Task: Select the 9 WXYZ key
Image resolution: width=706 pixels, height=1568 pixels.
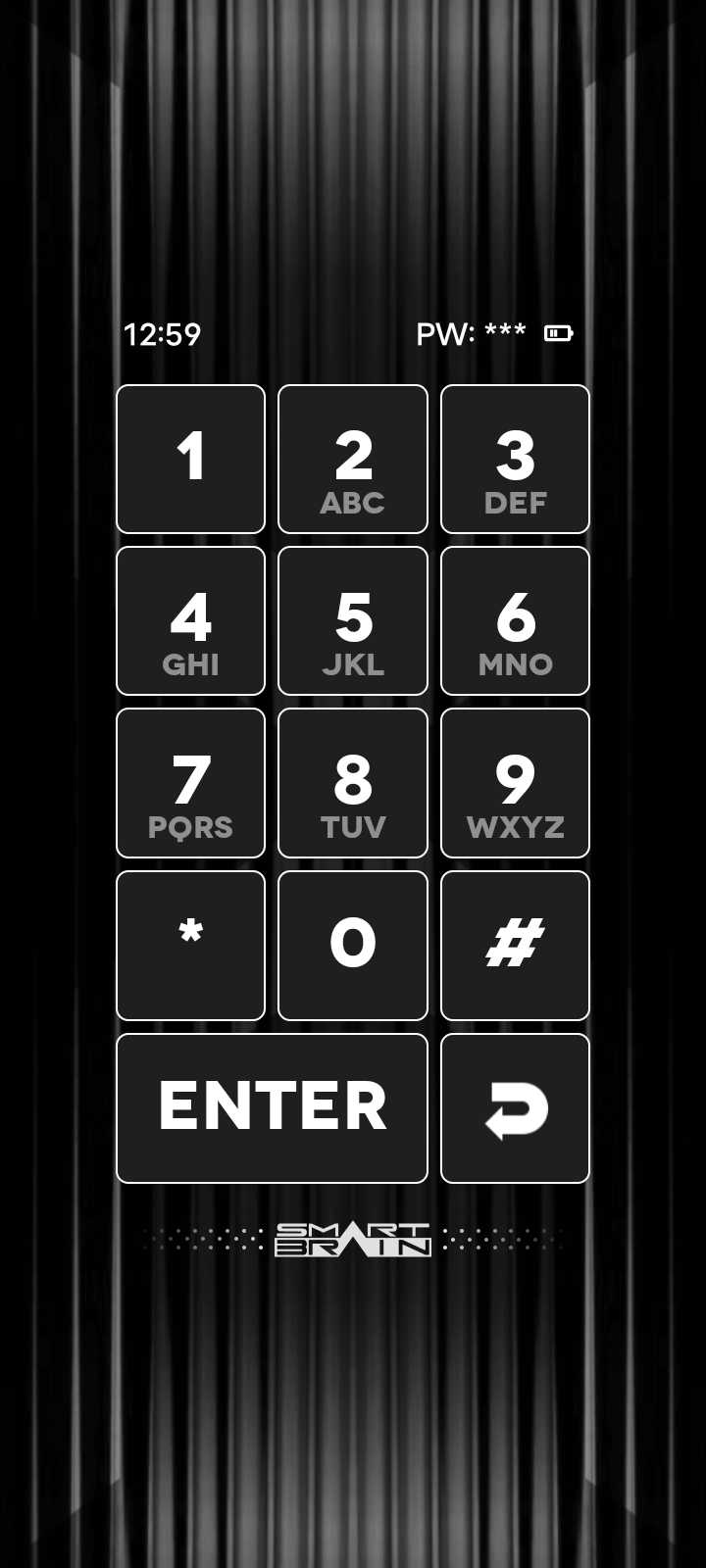Action: [515, 783]
